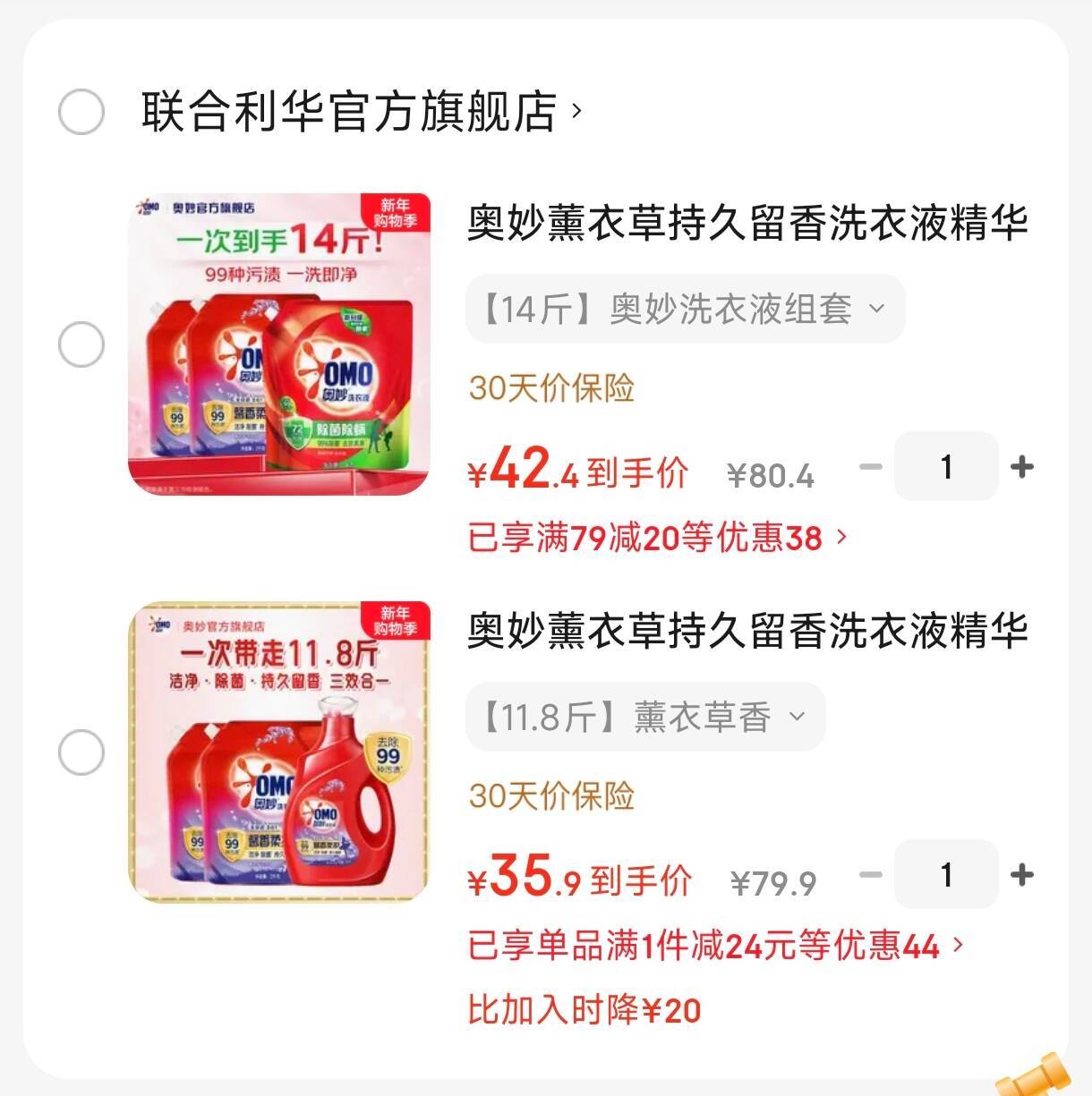The width and height of the screenshot is (1092, 1096).
Task: Select the 11.8斤 薰衣草香 item
Action: click(x=81, y=752)
